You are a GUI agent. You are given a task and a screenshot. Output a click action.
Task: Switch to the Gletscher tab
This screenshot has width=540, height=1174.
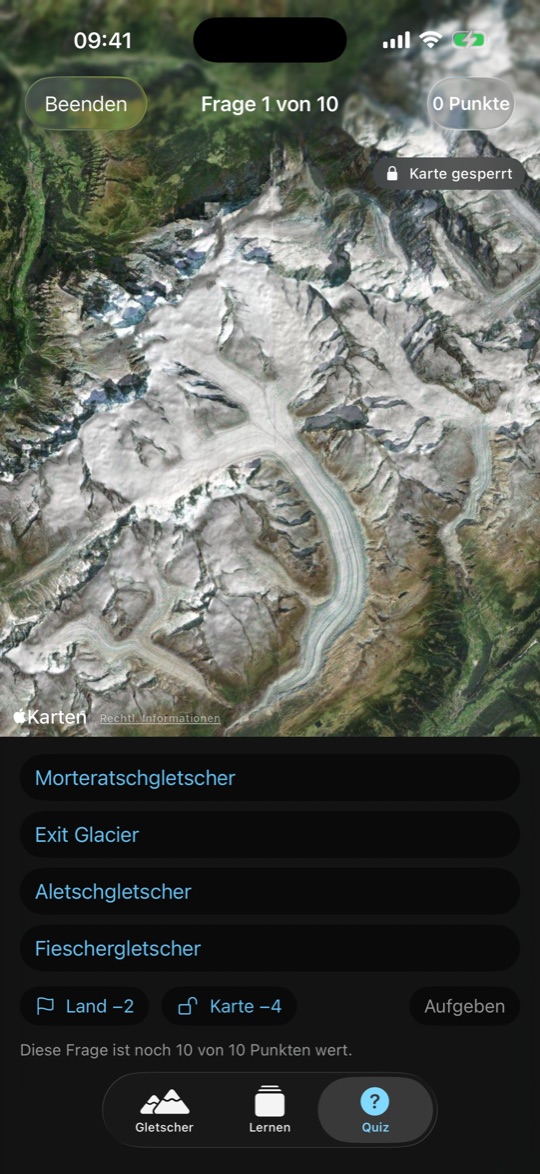165,1109
